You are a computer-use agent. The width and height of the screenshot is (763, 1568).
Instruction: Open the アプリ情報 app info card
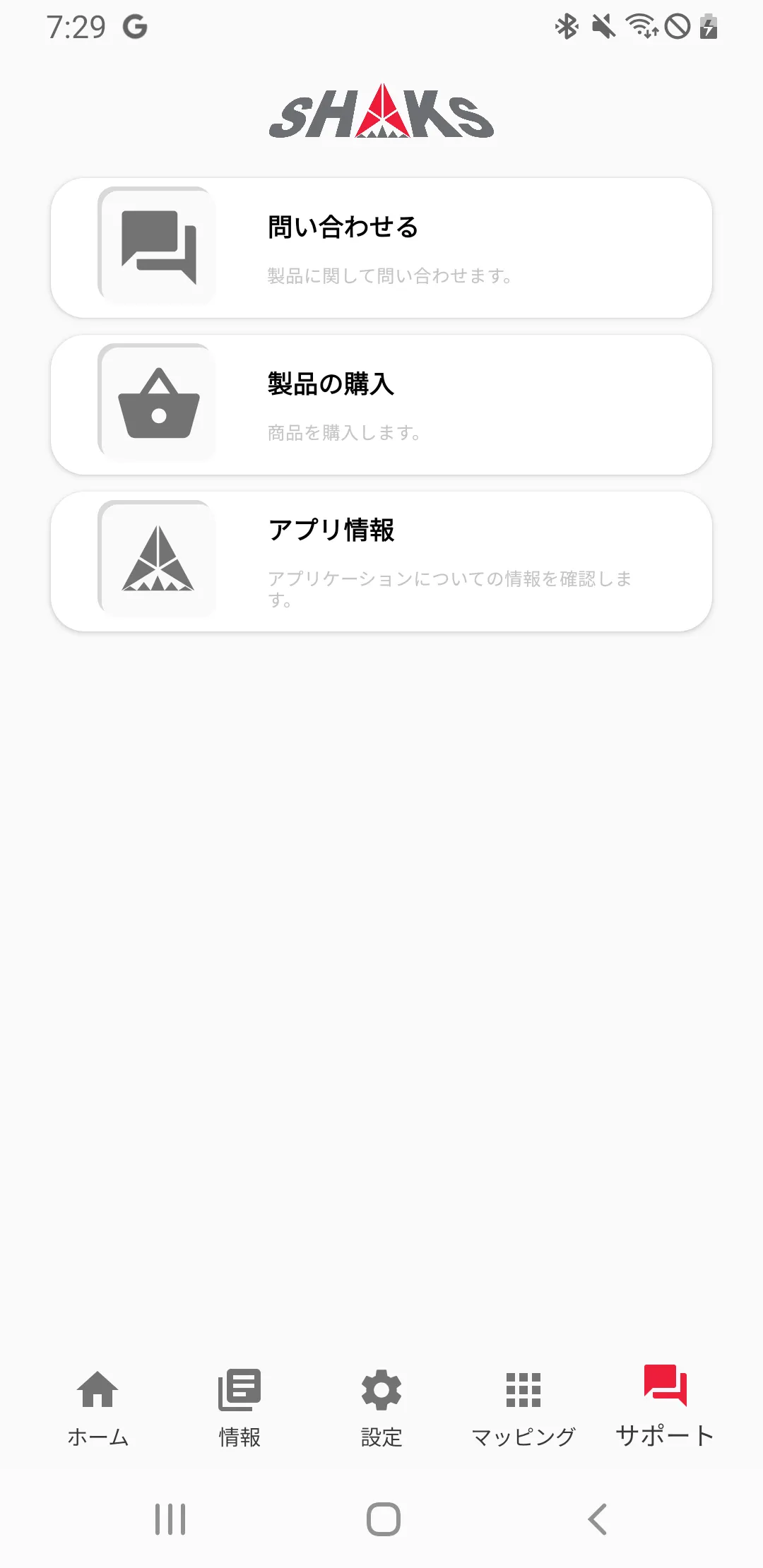coord(381,562)
